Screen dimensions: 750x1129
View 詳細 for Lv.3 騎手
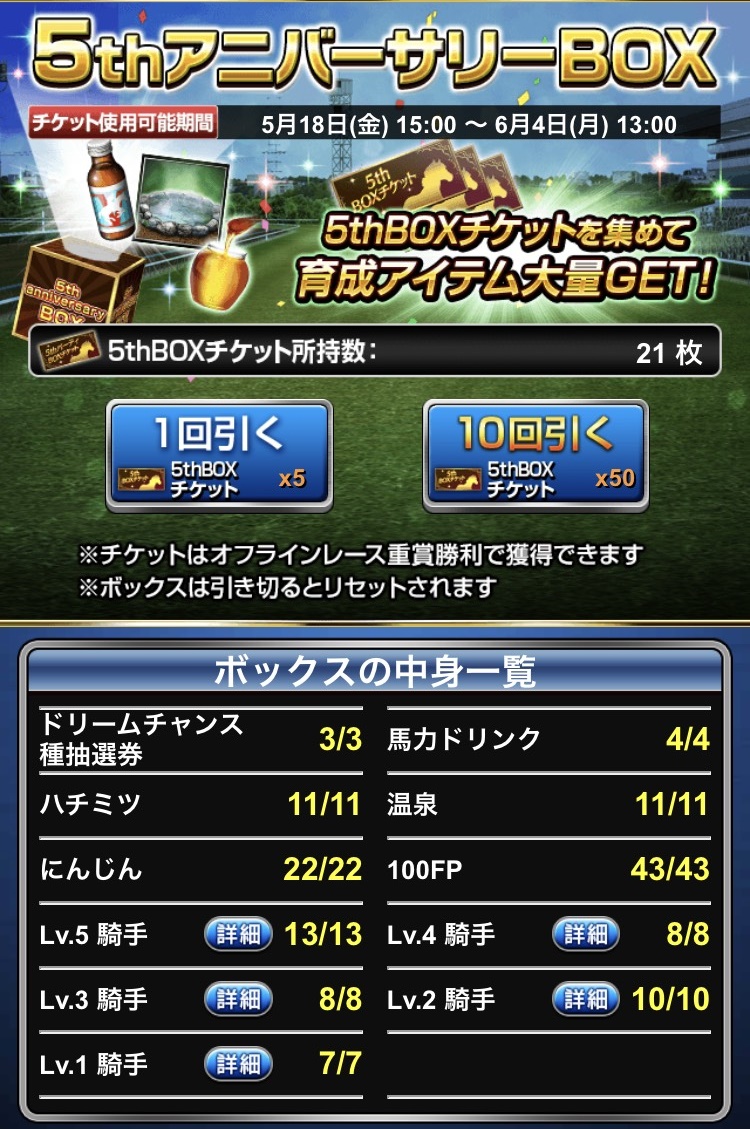pos(238,998)
